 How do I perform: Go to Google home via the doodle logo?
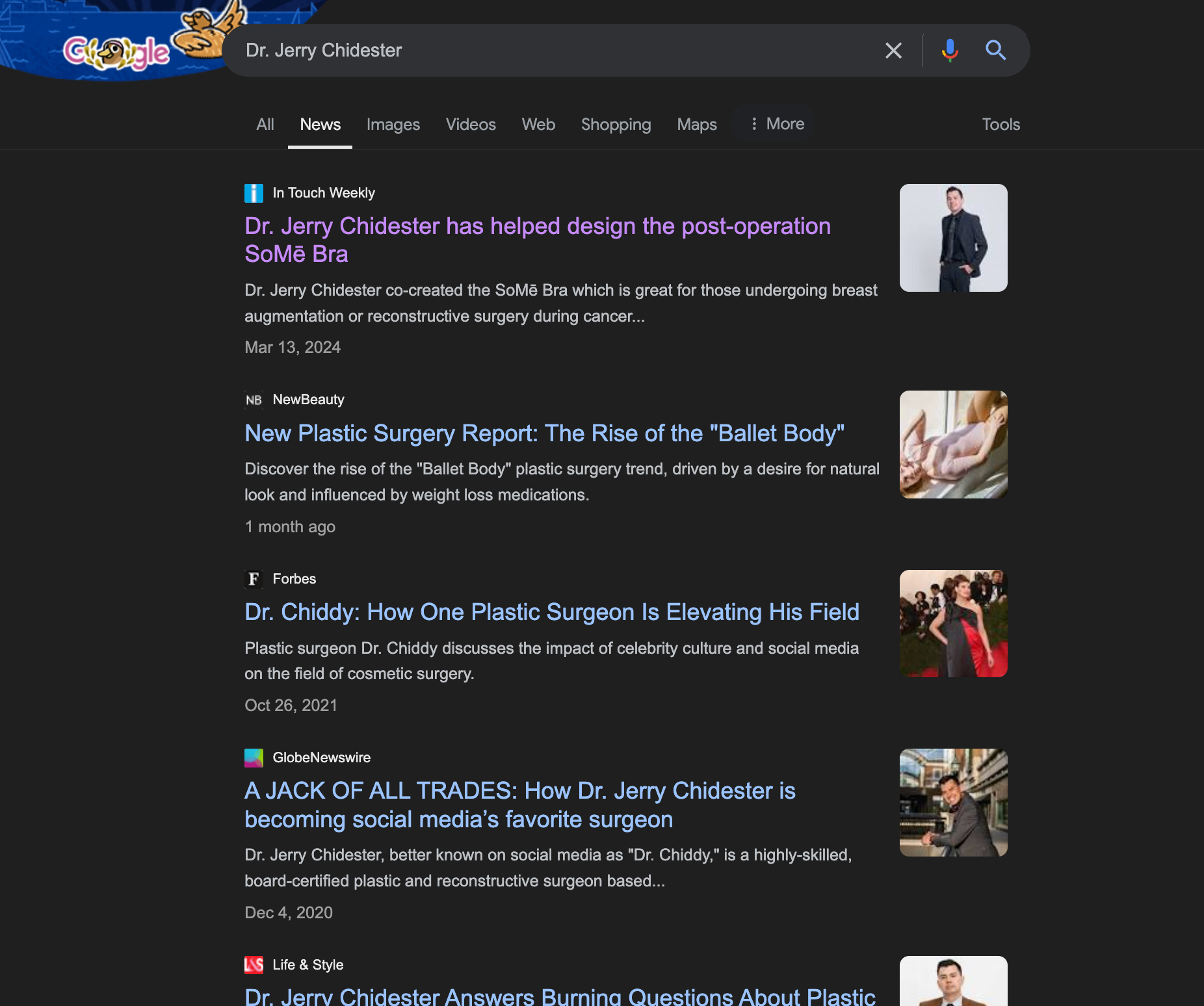(x=117, y=52)
